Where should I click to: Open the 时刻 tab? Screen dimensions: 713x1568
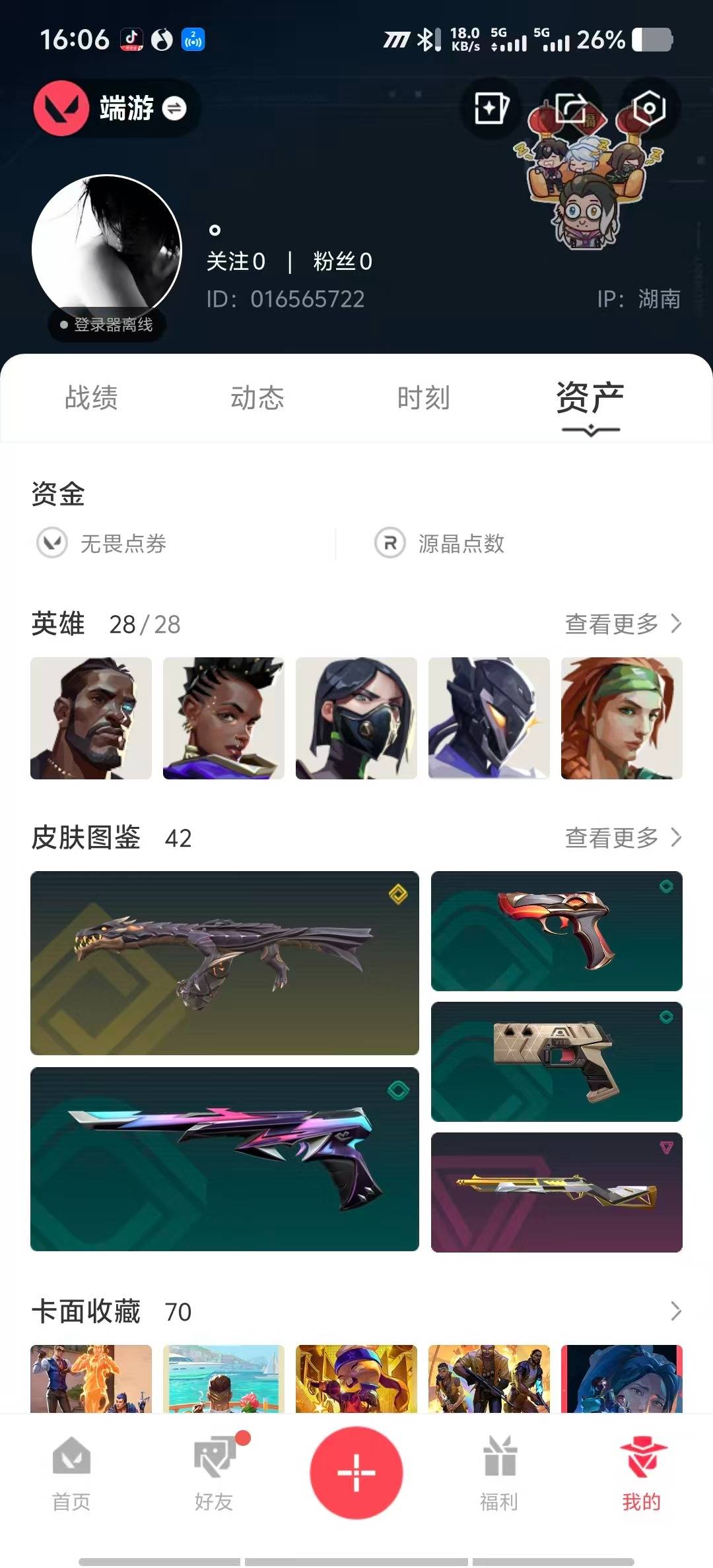coord(424,398)
